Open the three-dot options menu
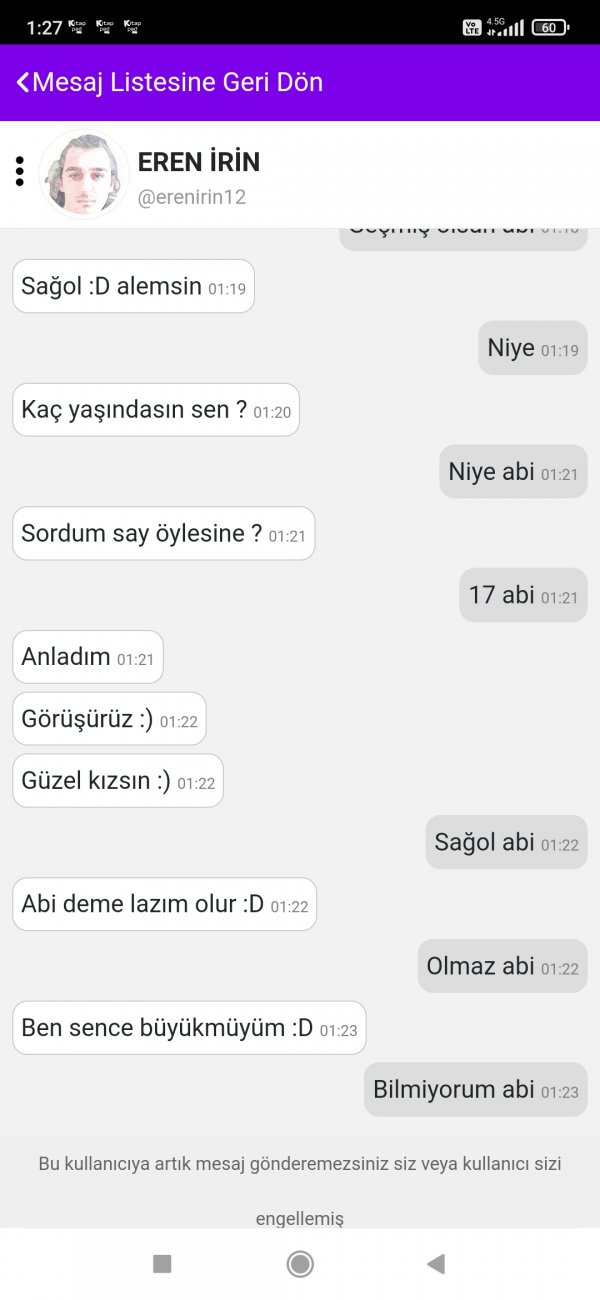Image resolution: width=600 pixels, height=1300 pixels. click(19, 171)
